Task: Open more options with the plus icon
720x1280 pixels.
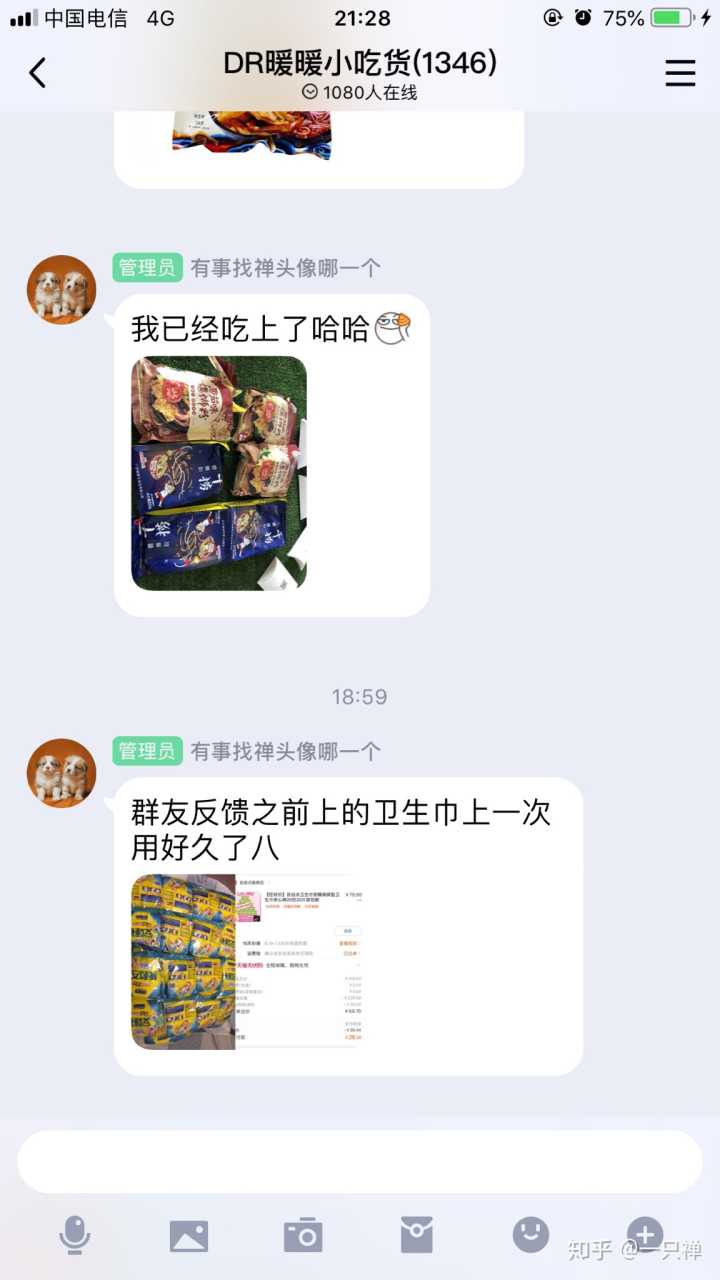Action: point(645,1234)
